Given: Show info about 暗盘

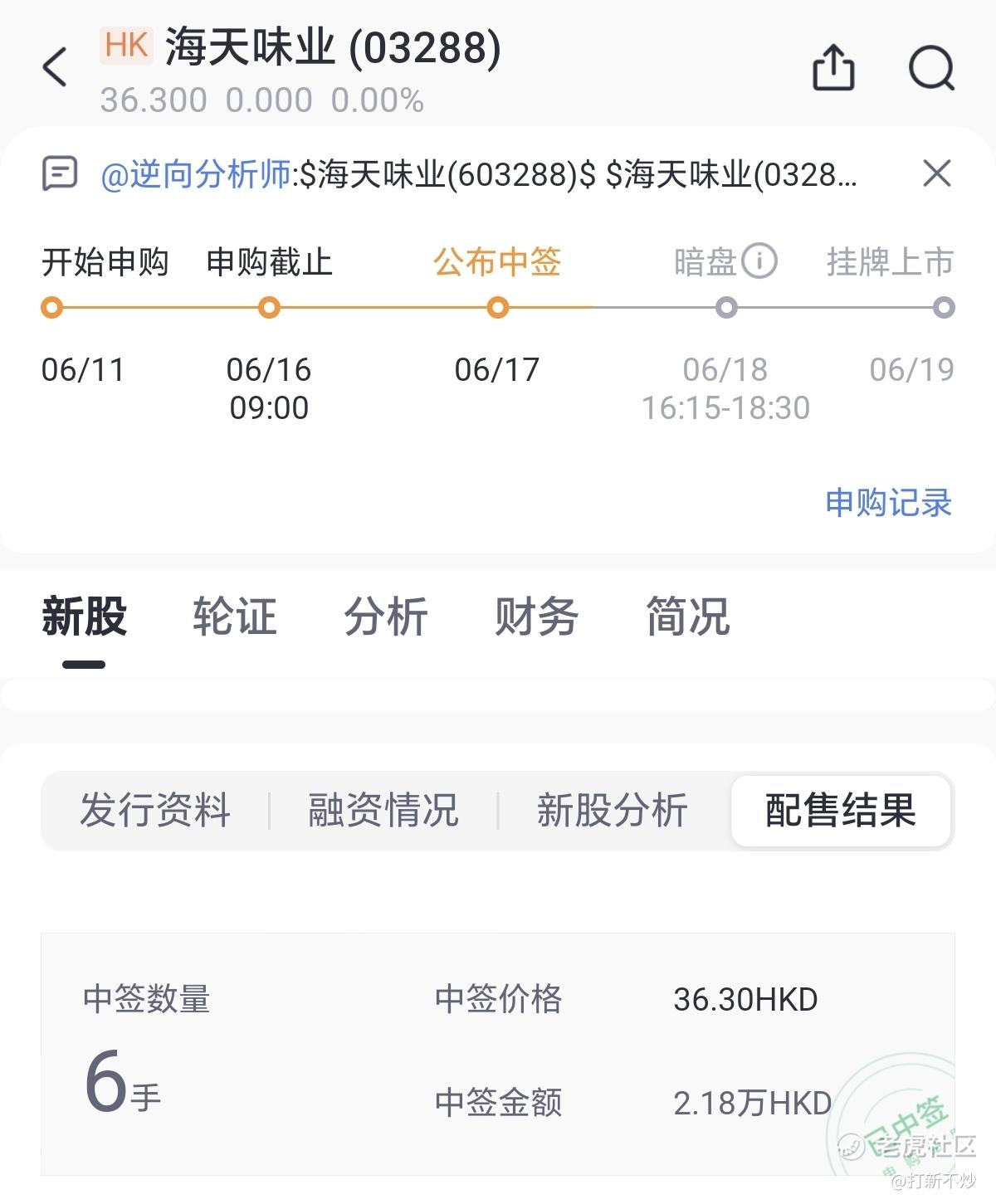Looking at the screenshot, I should coord(759,261).
